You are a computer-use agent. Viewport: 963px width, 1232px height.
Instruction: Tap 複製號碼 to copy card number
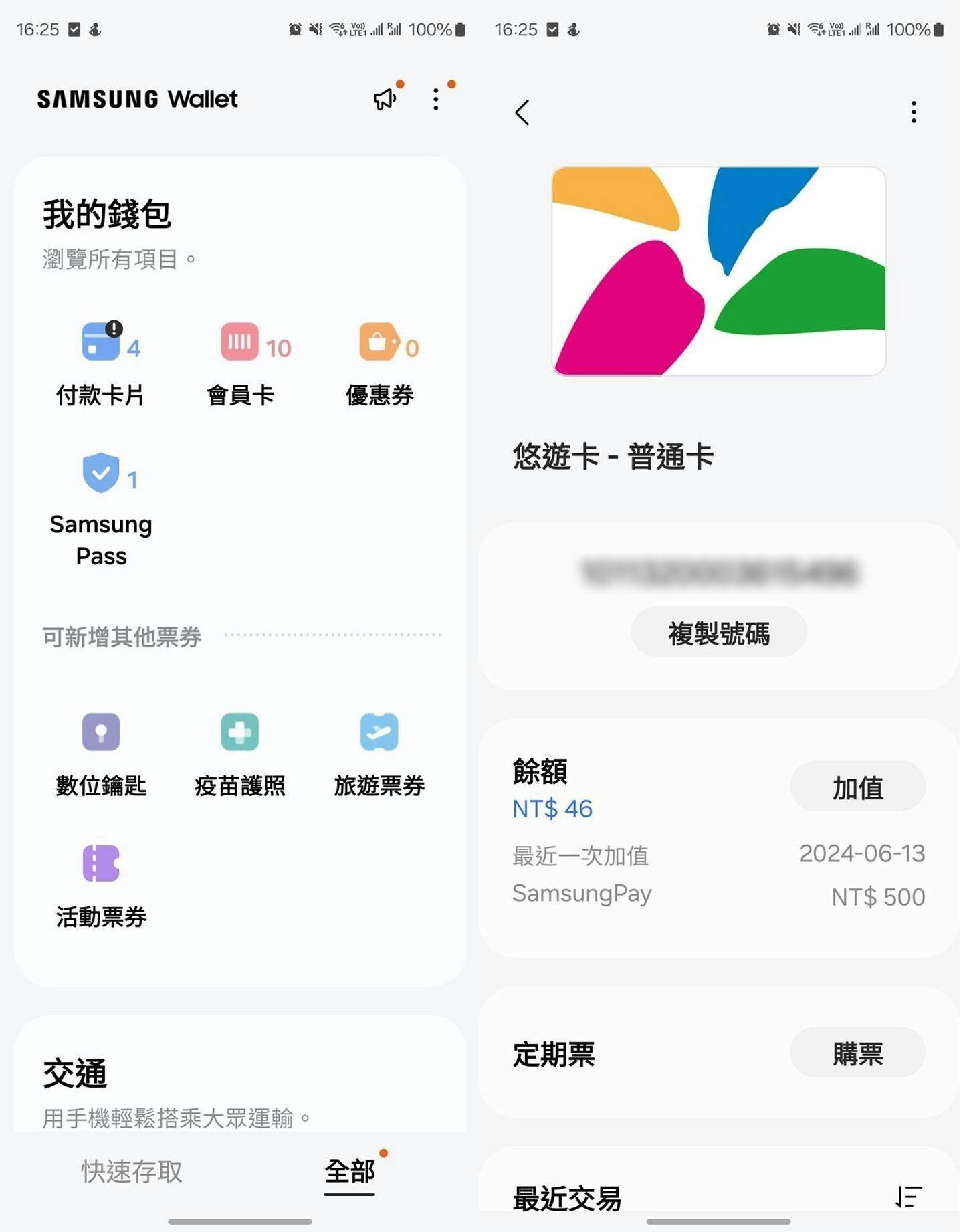coord(719,633)
